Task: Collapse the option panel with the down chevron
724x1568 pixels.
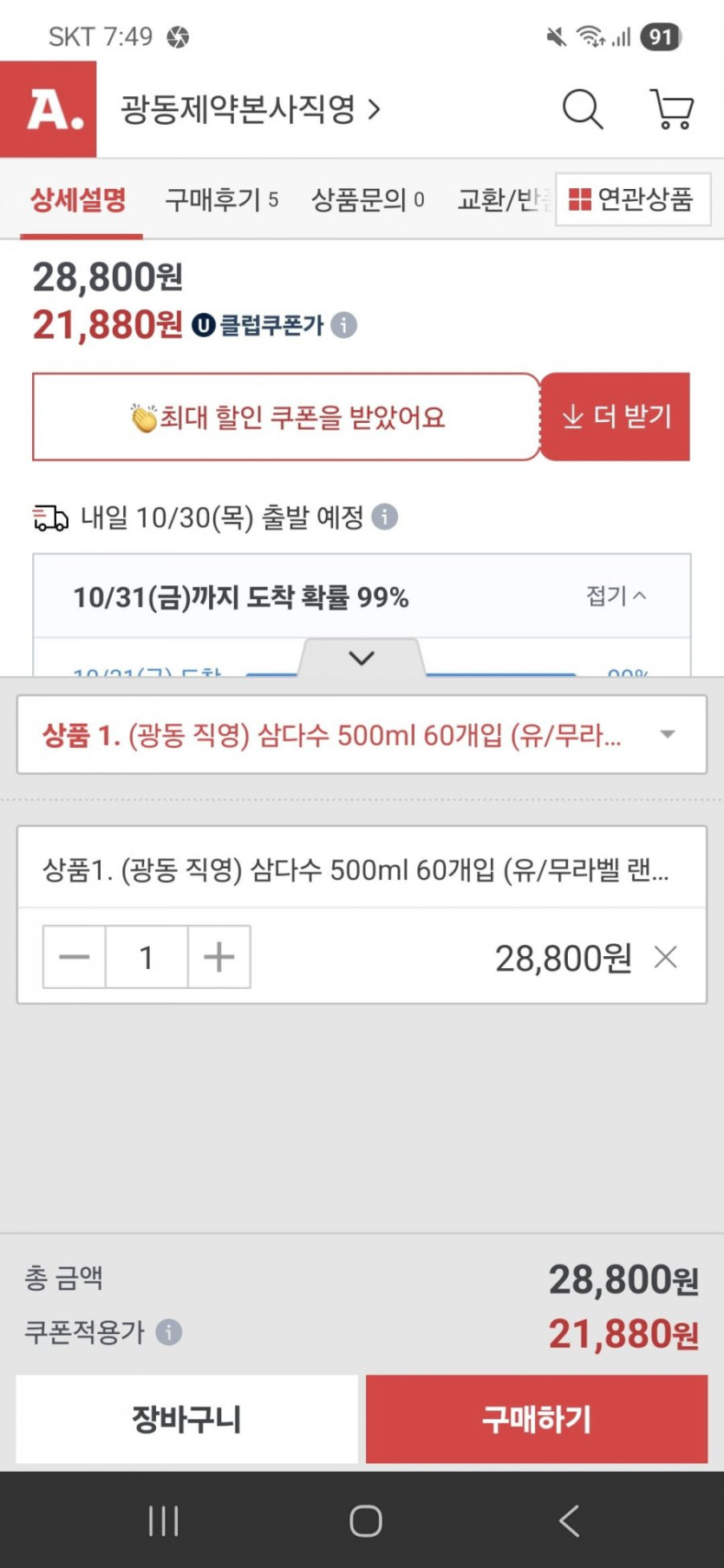Action: 362,659
